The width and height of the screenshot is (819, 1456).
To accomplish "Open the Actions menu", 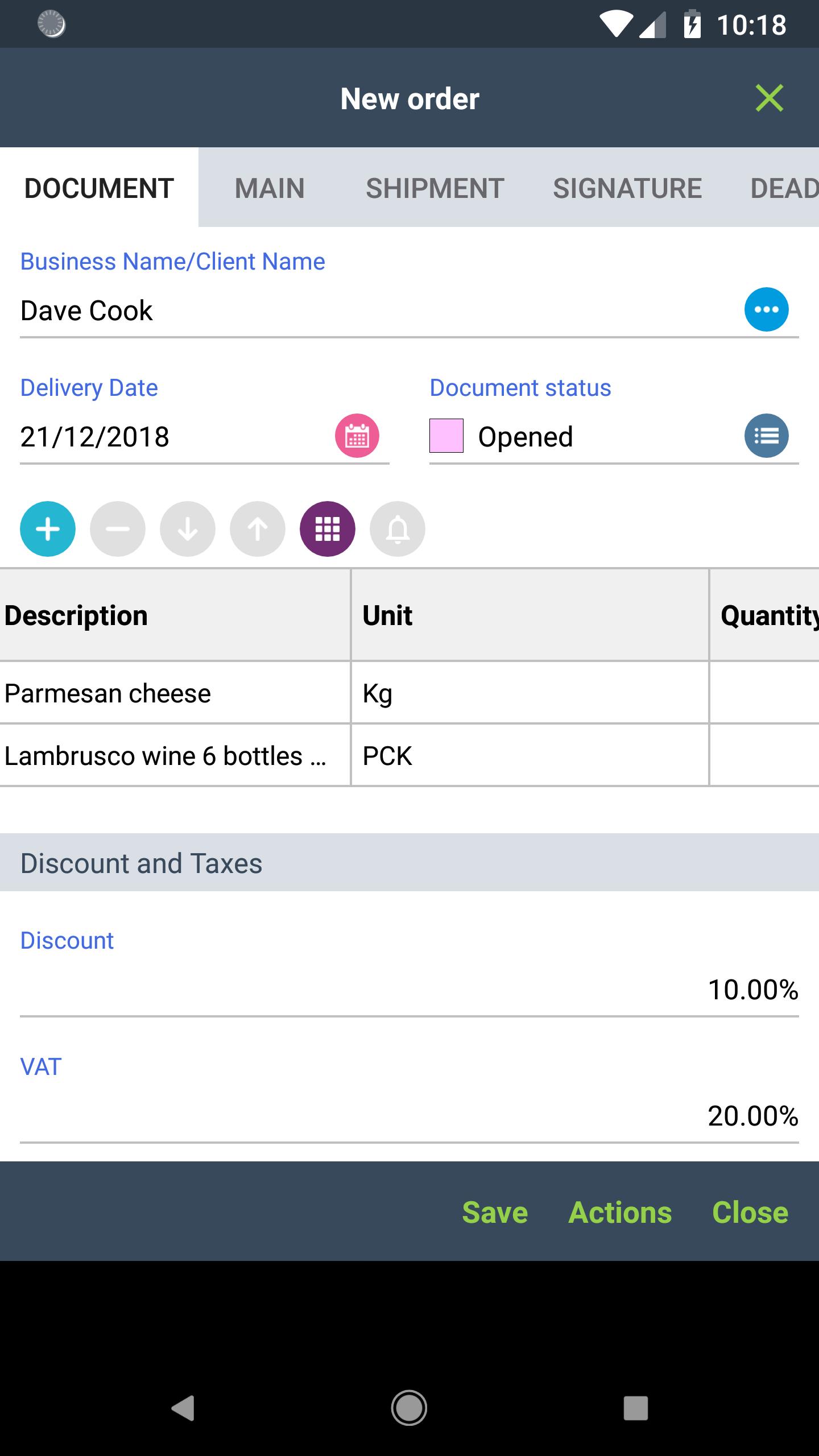I will [620, 1212].
